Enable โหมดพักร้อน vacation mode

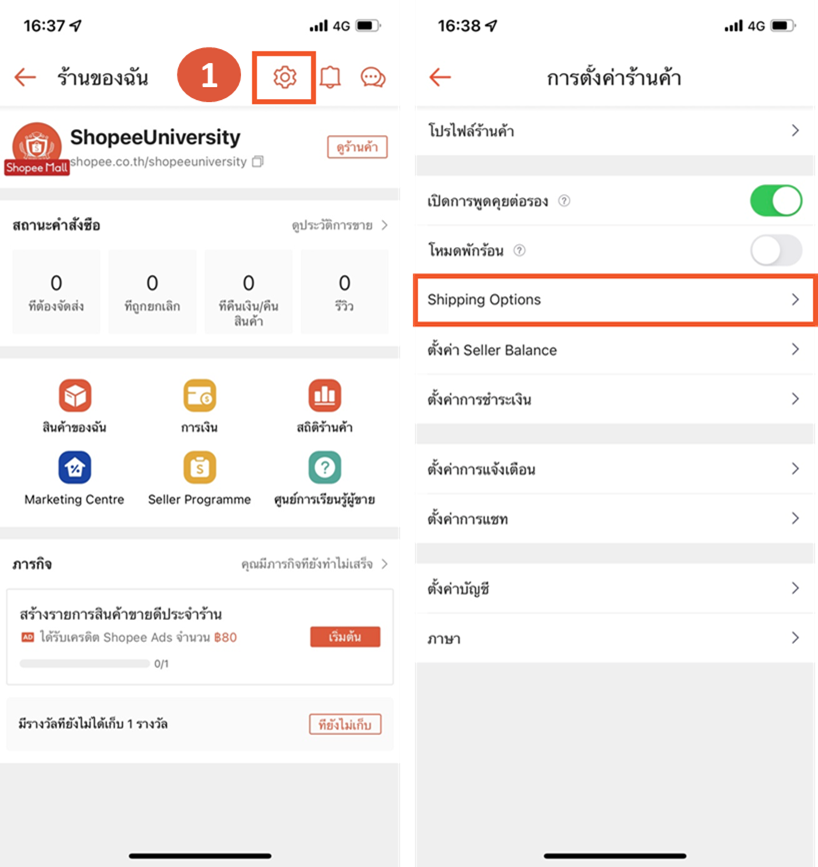775,250
